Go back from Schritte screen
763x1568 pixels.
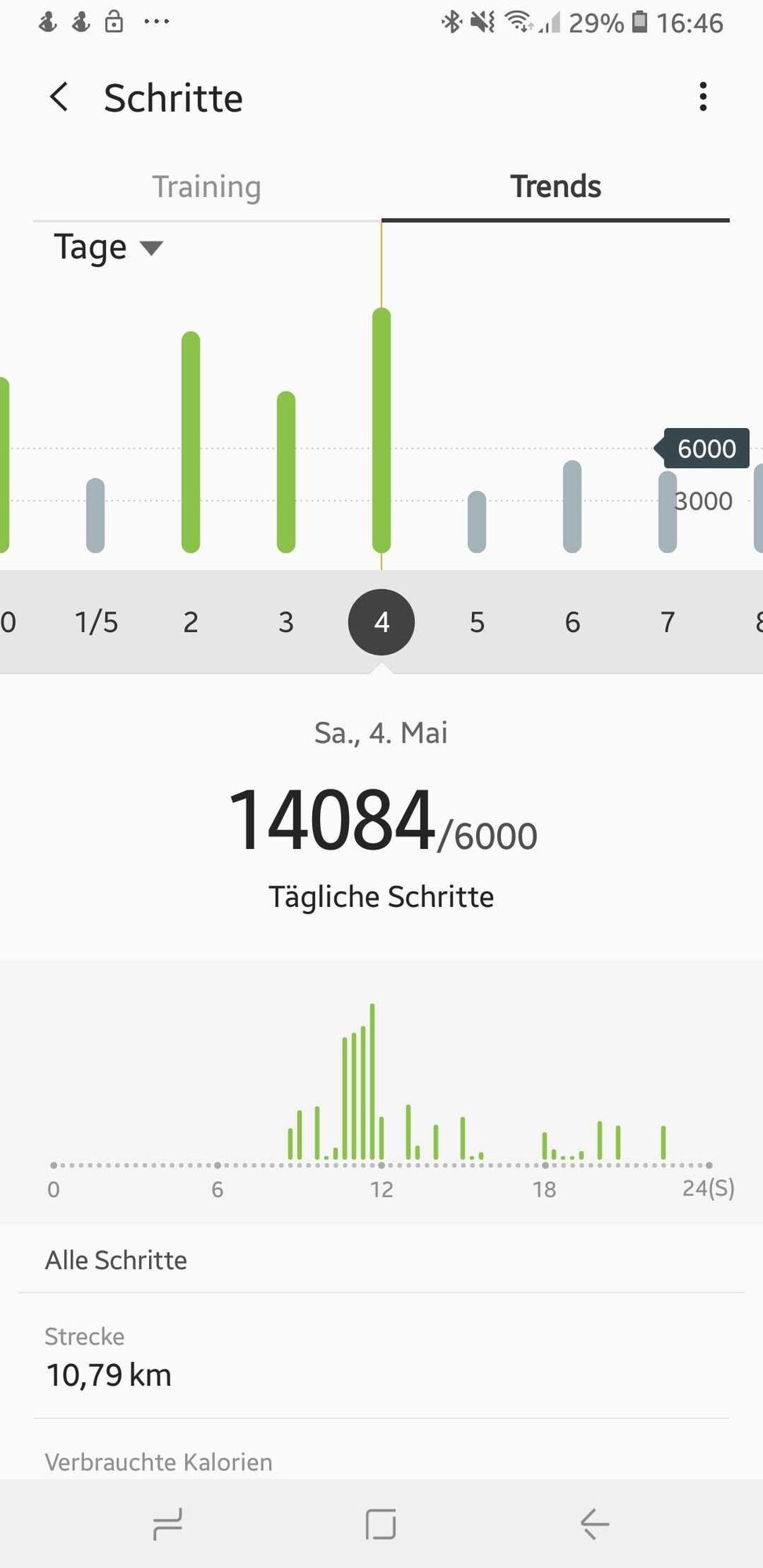[x=59, y=97]
